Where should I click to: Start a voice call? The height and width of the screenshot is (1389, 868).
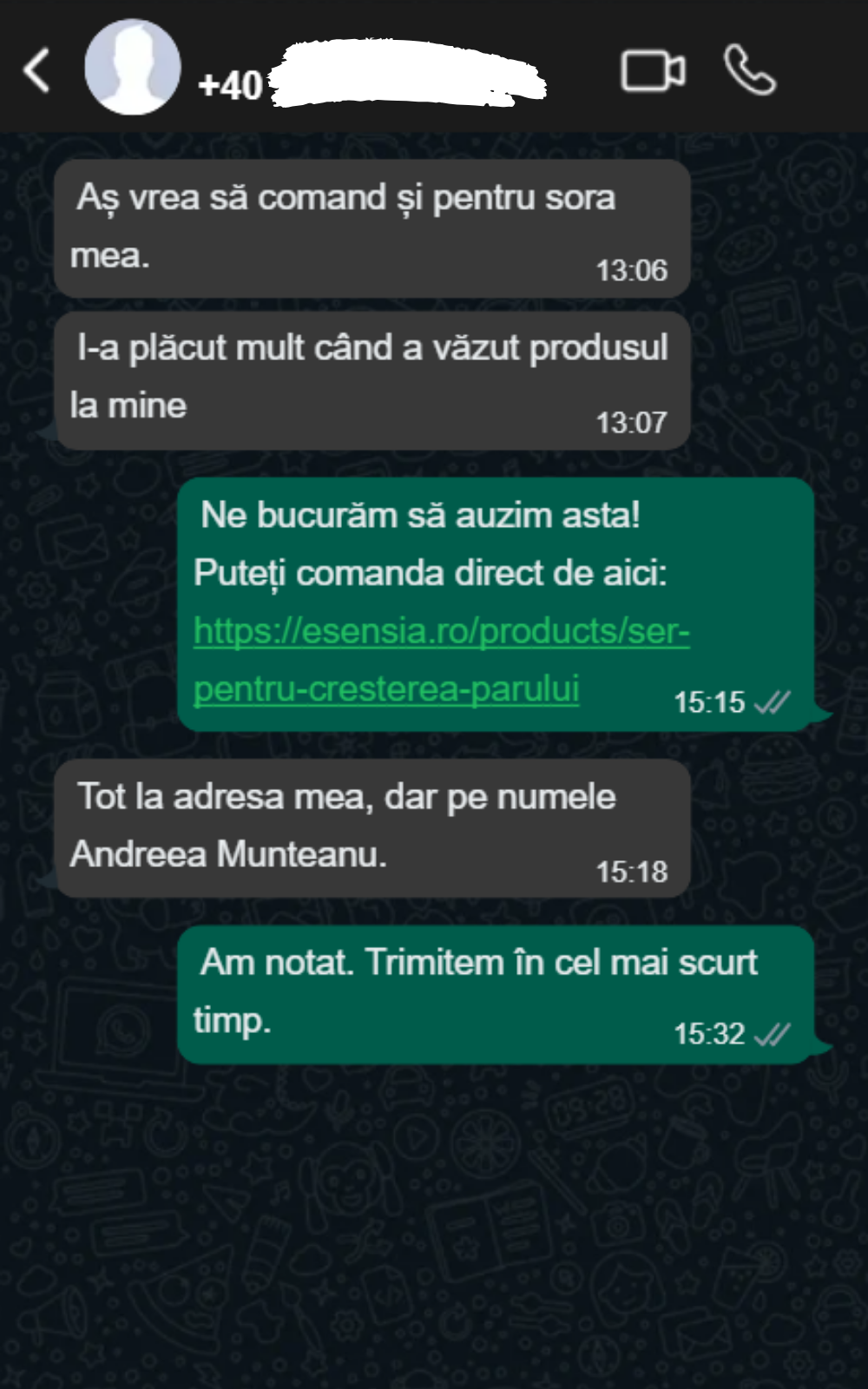click(x=749, y=70)
